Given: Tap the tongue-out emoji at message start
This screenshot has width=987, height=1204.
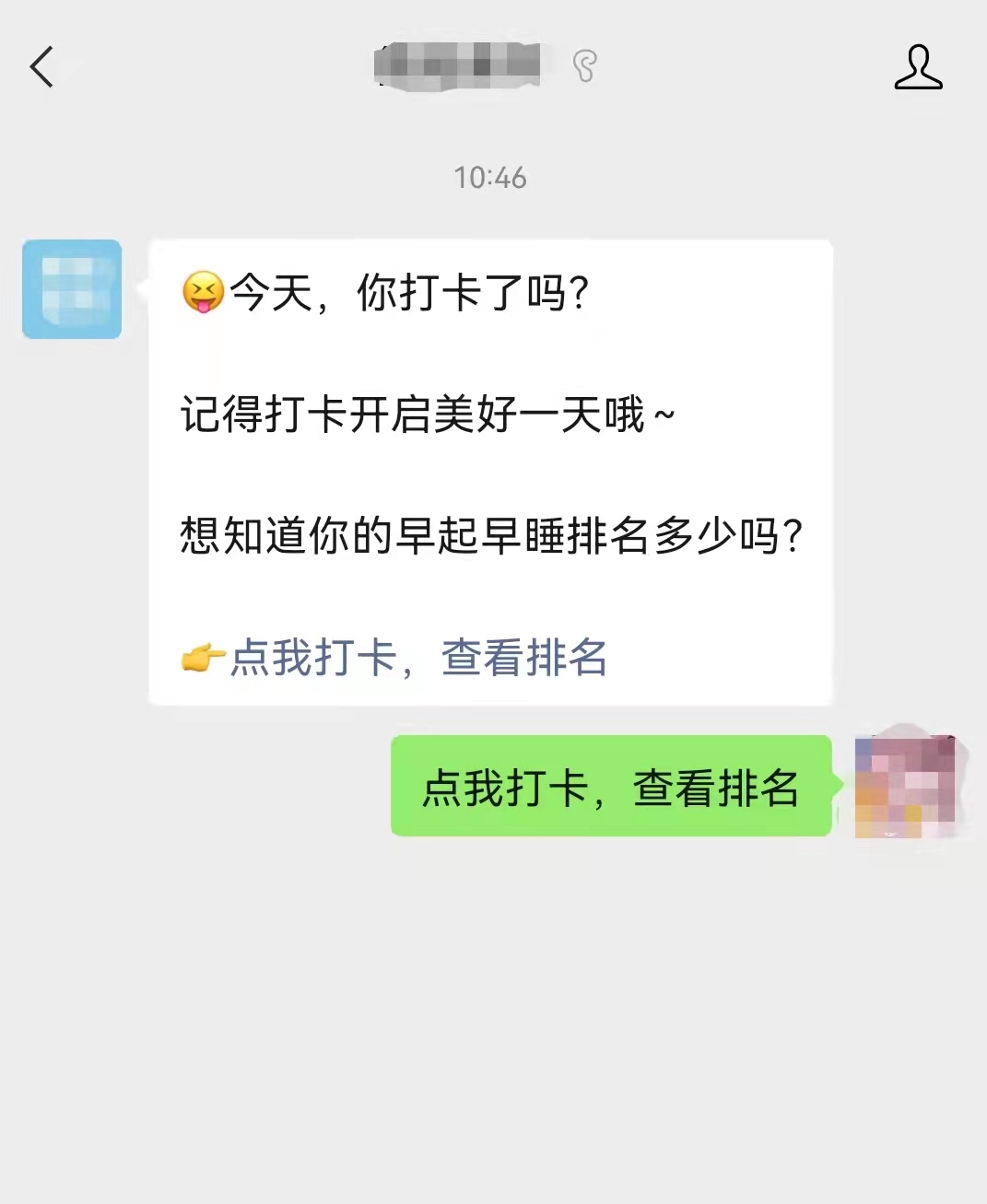Looking at the screenshot, I should [201, 293].
